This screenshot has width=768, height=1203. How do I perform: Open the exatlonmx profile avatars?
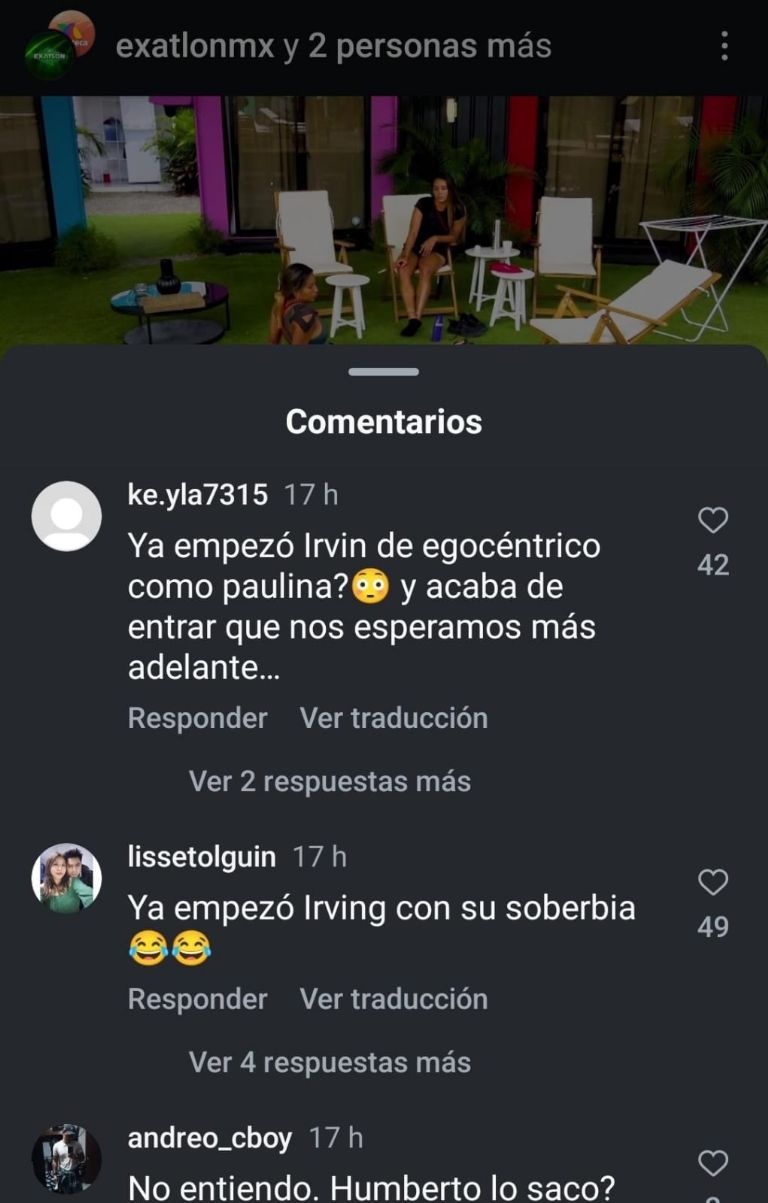[x=60, y=45]
